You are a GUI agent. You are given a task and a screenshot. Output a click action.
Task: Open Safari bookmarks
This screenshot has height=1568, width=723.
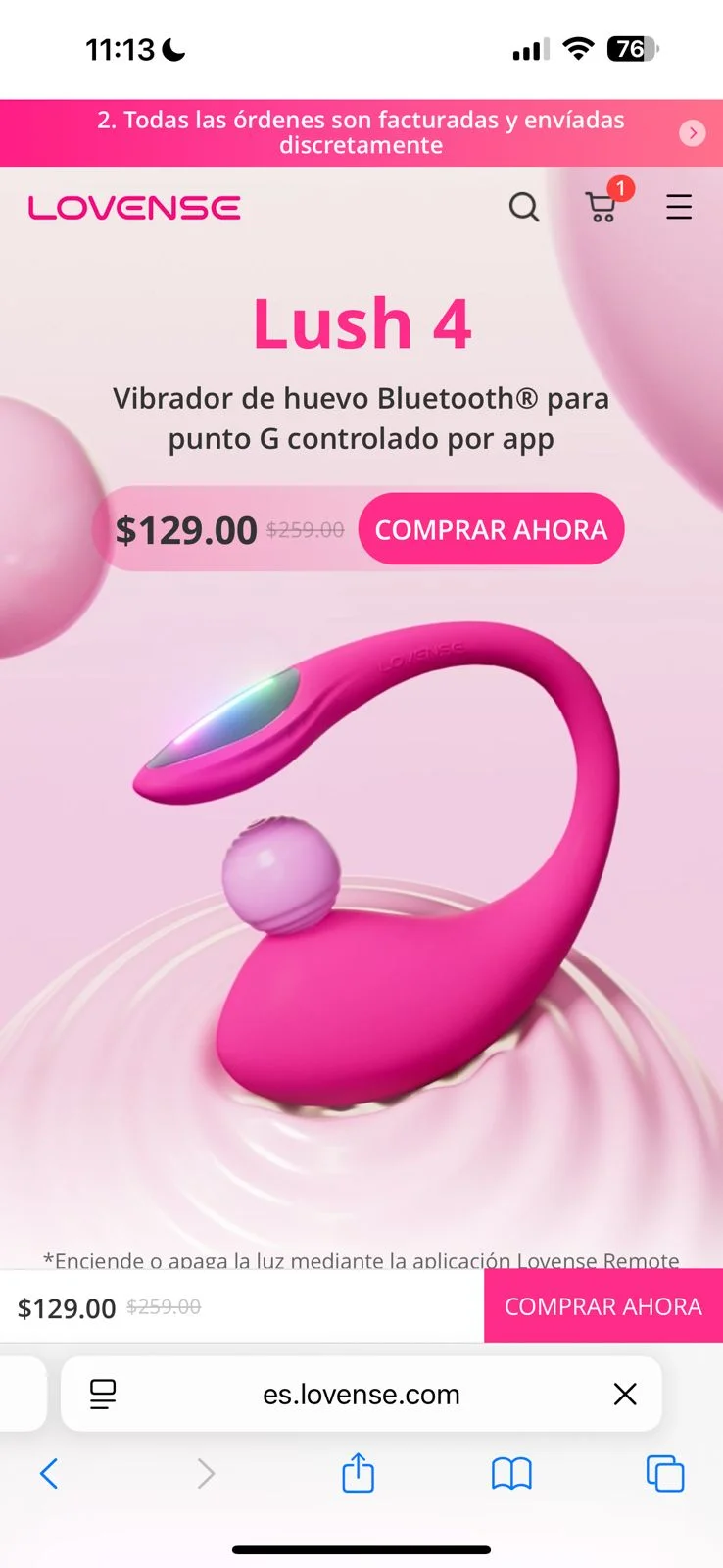pos(511,1473)
